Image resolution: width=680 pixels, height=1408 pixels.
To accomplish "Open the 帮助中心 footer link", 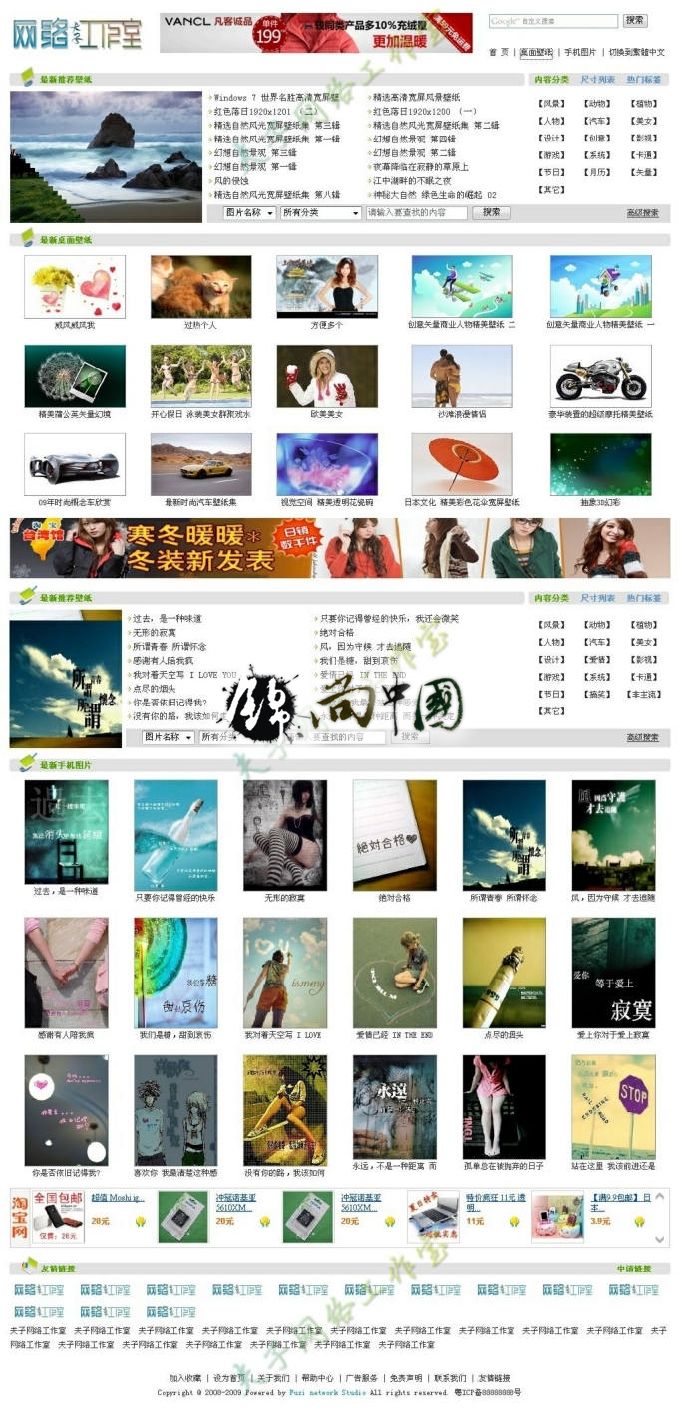I will coord(317,1378).
